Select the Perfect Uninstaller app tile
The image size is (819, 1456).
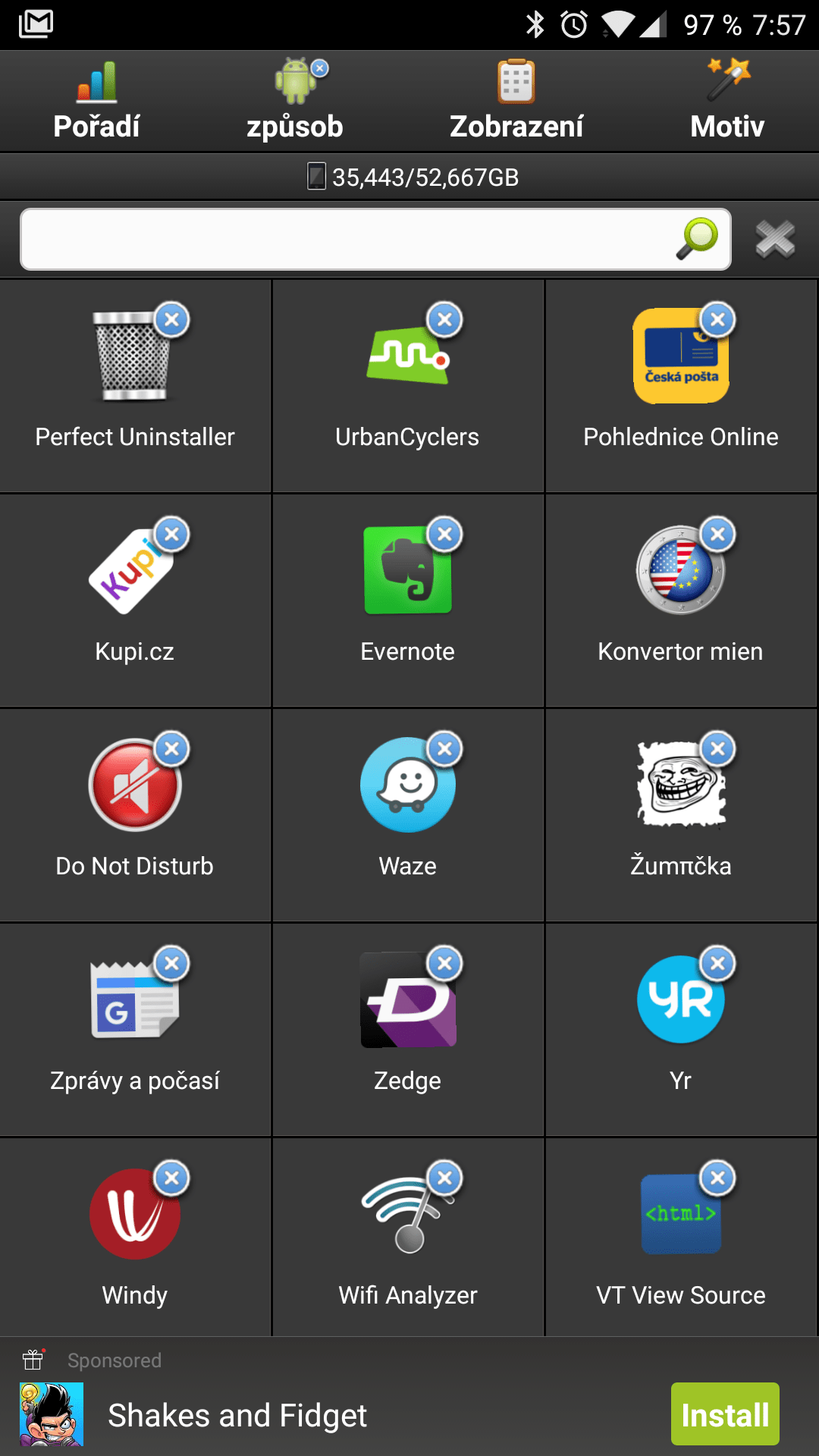point(135,386)
